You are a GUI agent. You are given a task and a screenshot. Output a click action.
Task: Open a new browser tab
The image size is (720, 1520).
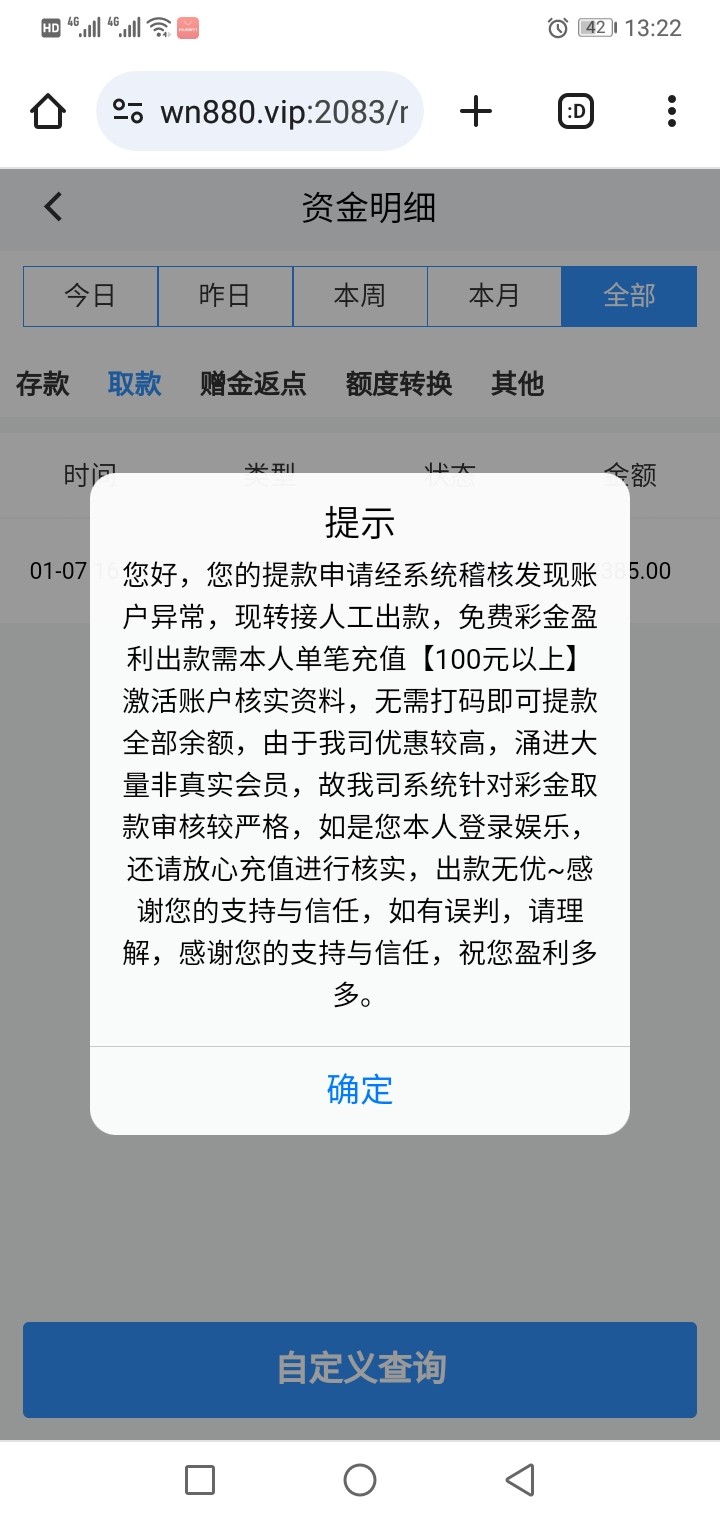pos(476,111)
